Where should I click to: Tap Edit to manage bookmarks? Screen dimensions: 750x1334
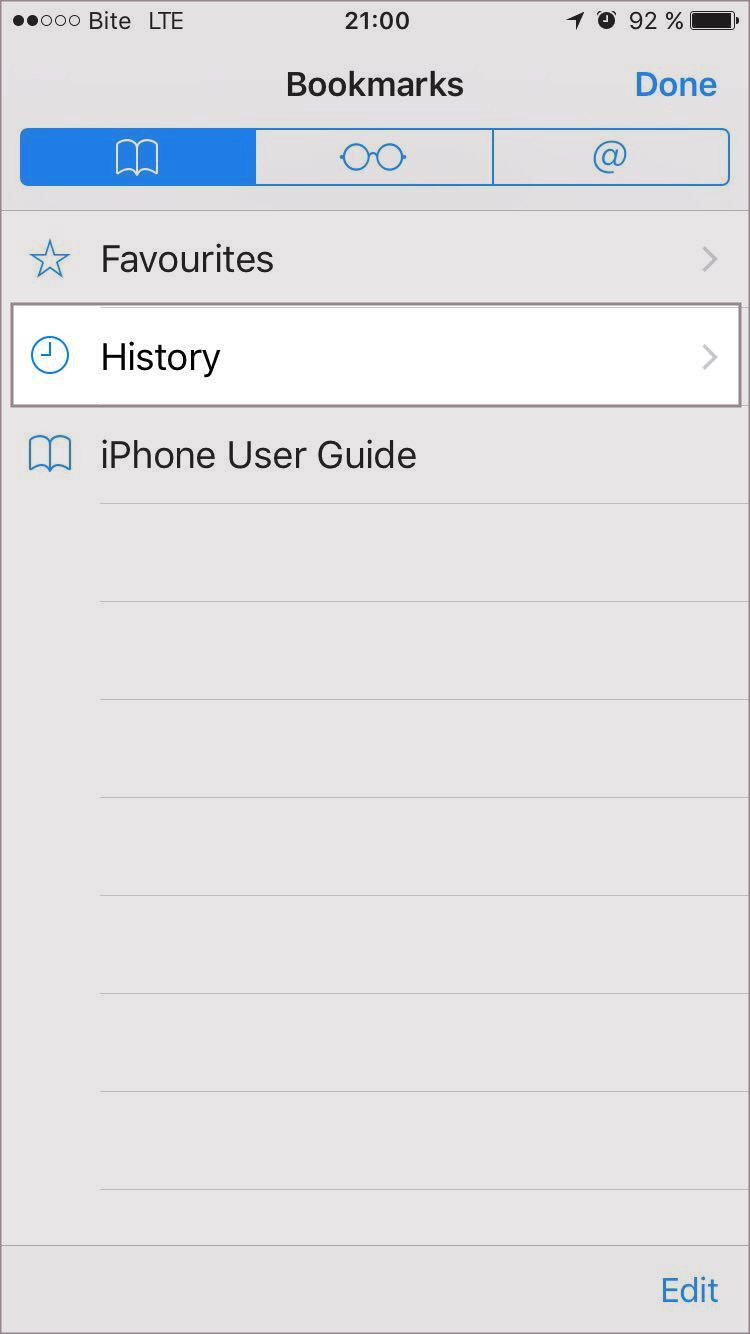click(689, 1290)
